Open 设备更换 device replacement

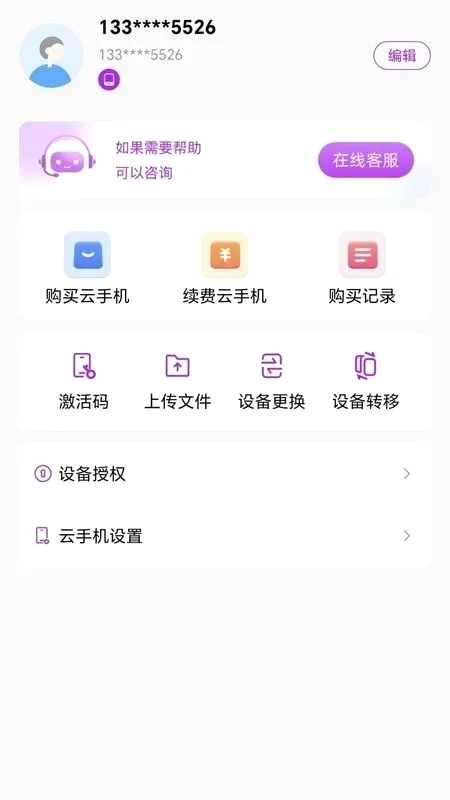click(x=271, y=381)
